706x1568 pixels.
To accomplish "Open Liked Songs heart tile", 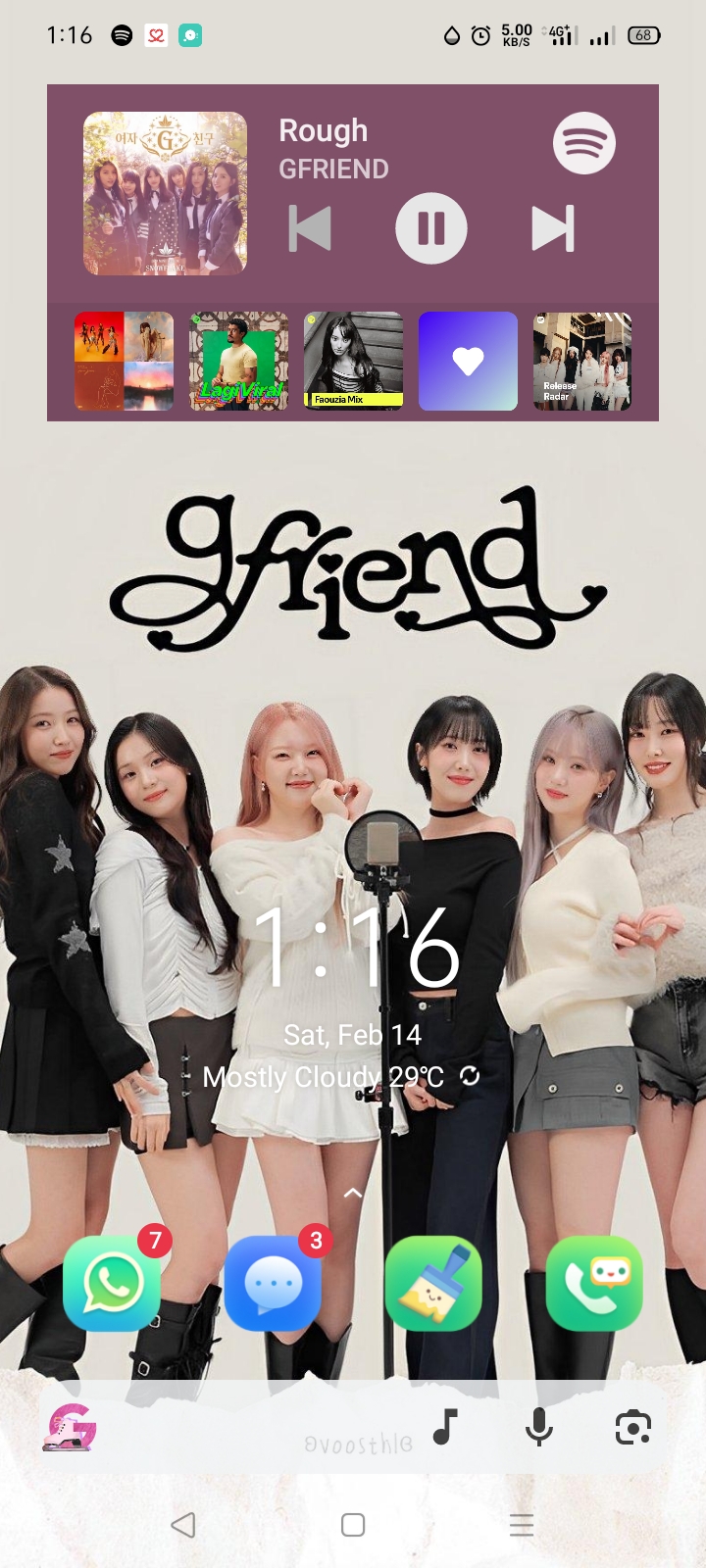I will (468, 361).
